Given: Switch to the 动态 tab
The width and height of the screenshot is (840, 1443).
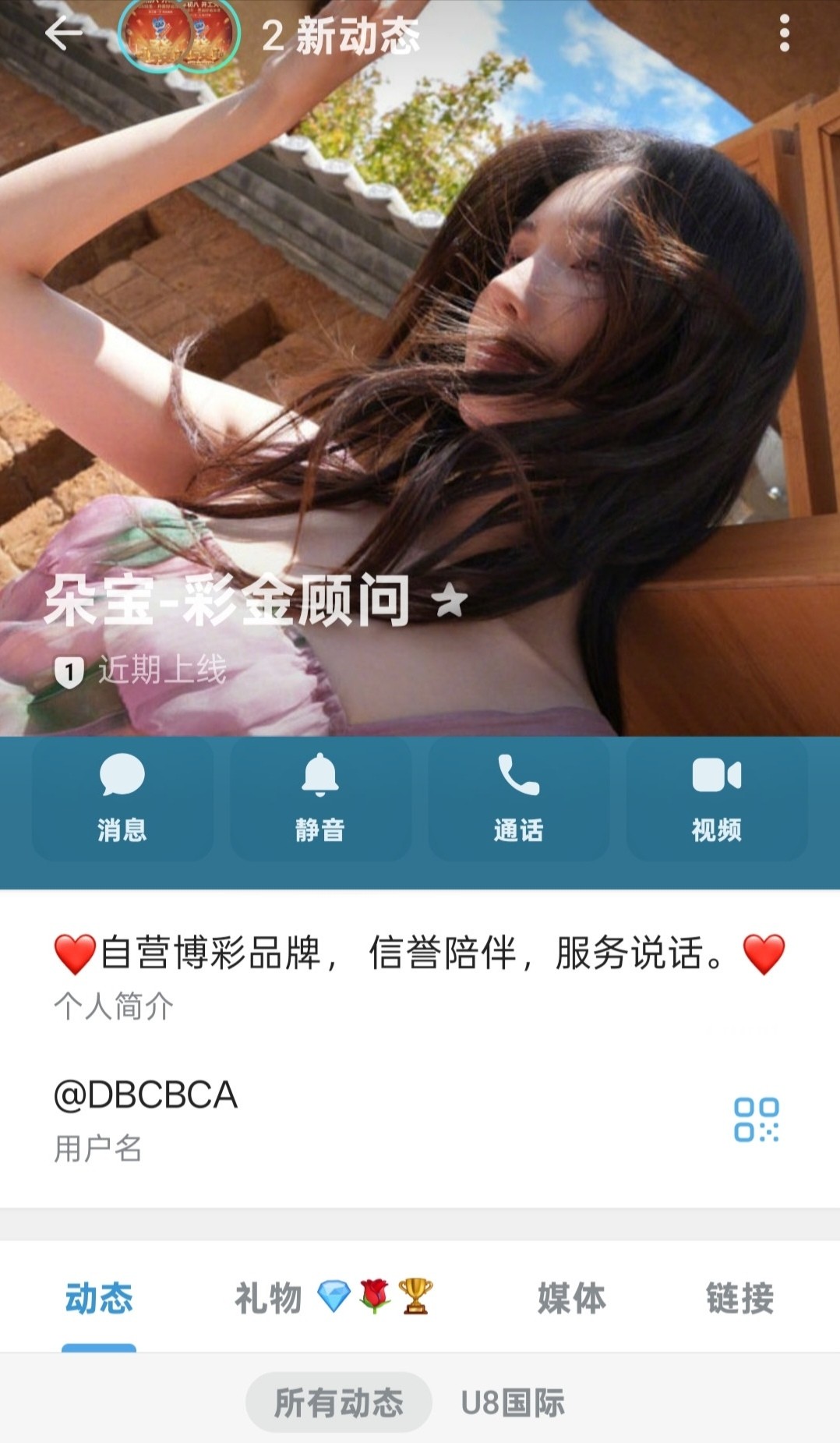Looking at the screenshot, I should [x=99, y=1299].
